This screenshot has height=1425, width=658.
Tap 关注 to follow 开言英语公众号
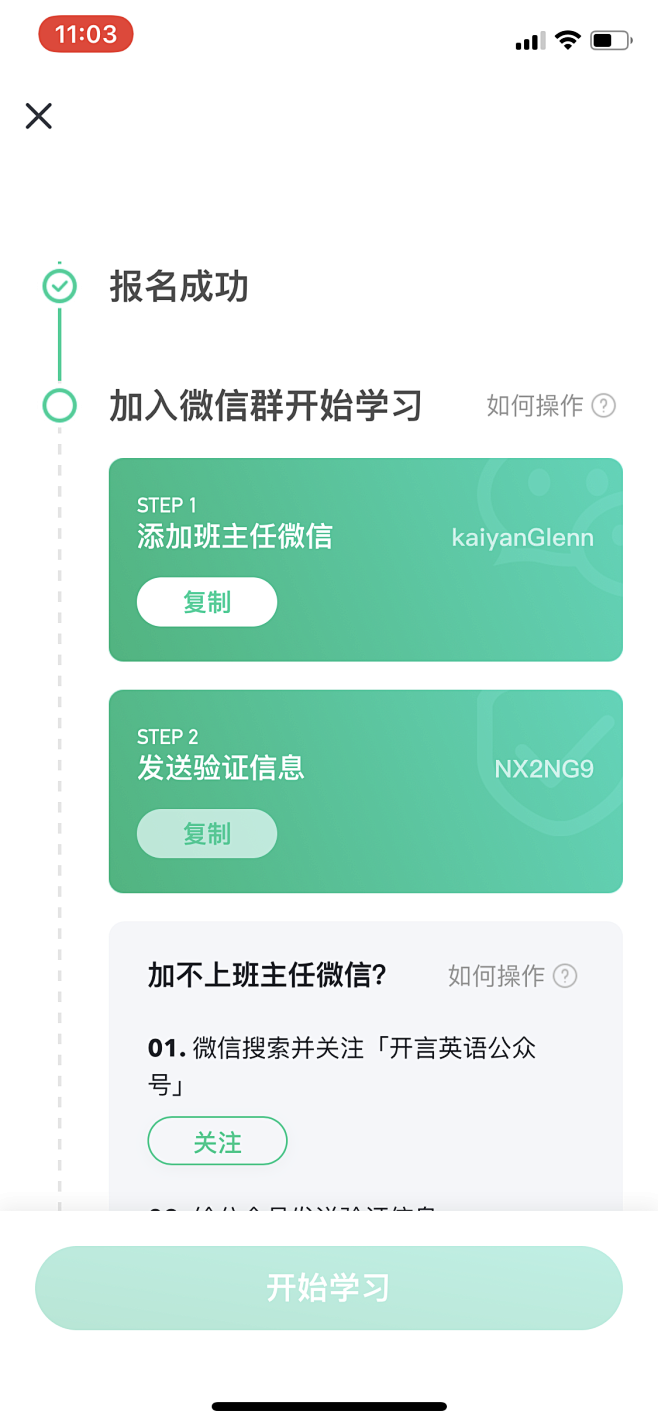[218, 1141]
